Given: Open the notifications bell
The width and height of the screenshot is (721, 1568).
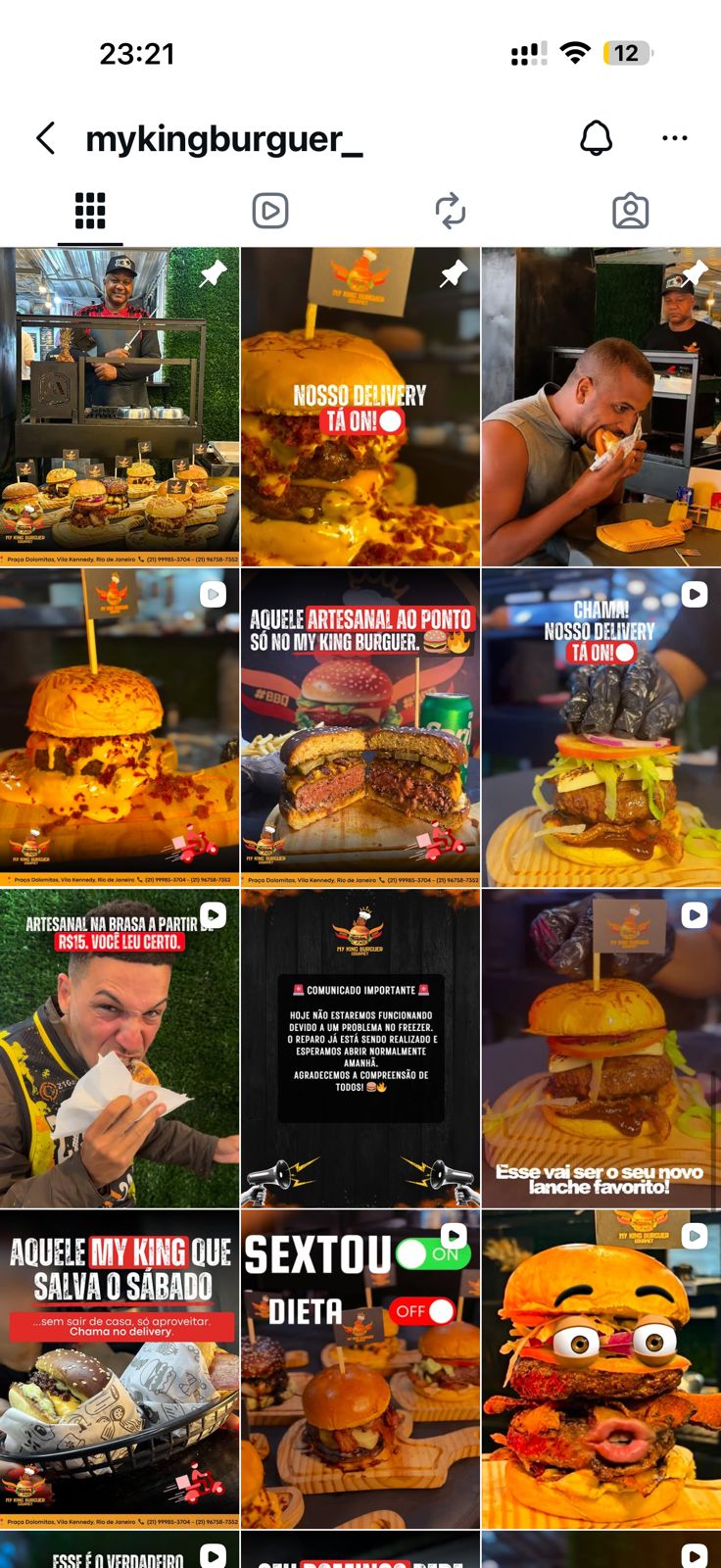Looking at the screenshot, I should 596,138.
